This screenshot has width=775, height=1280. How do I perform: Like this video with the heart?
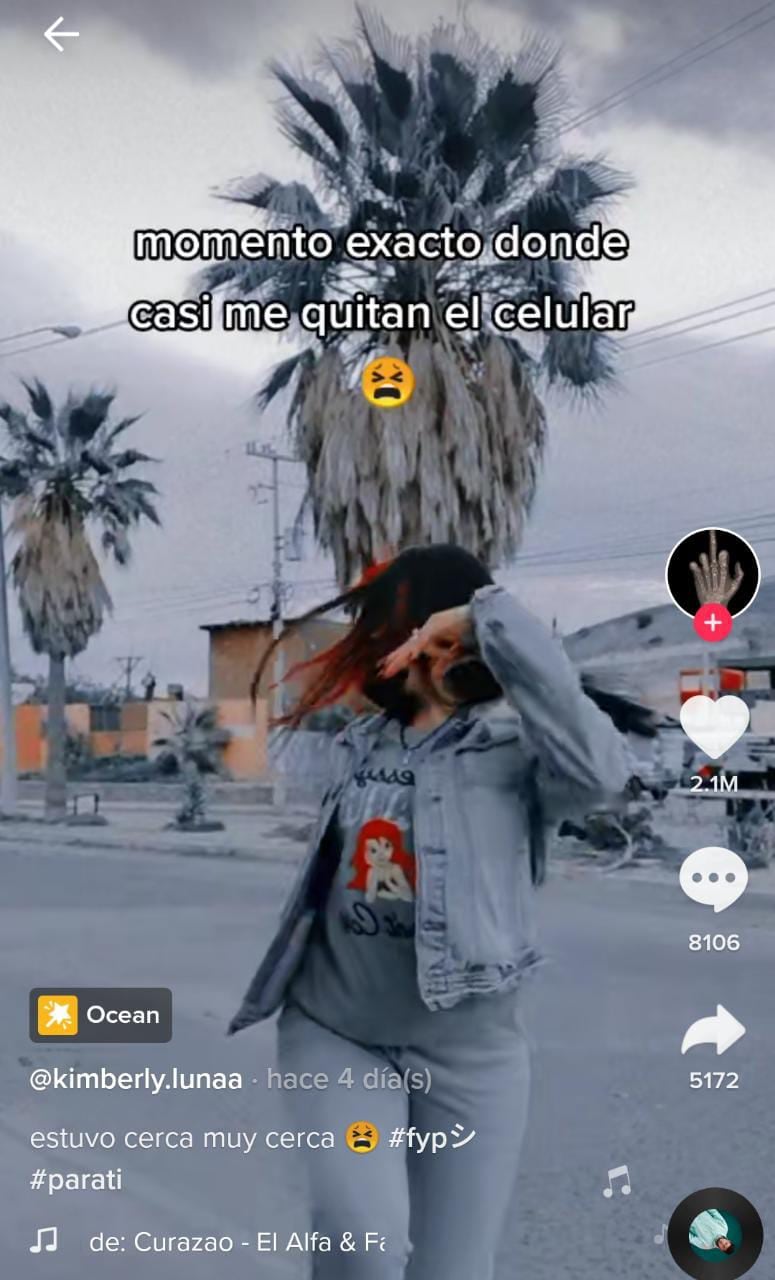click(x=713, y=727)
